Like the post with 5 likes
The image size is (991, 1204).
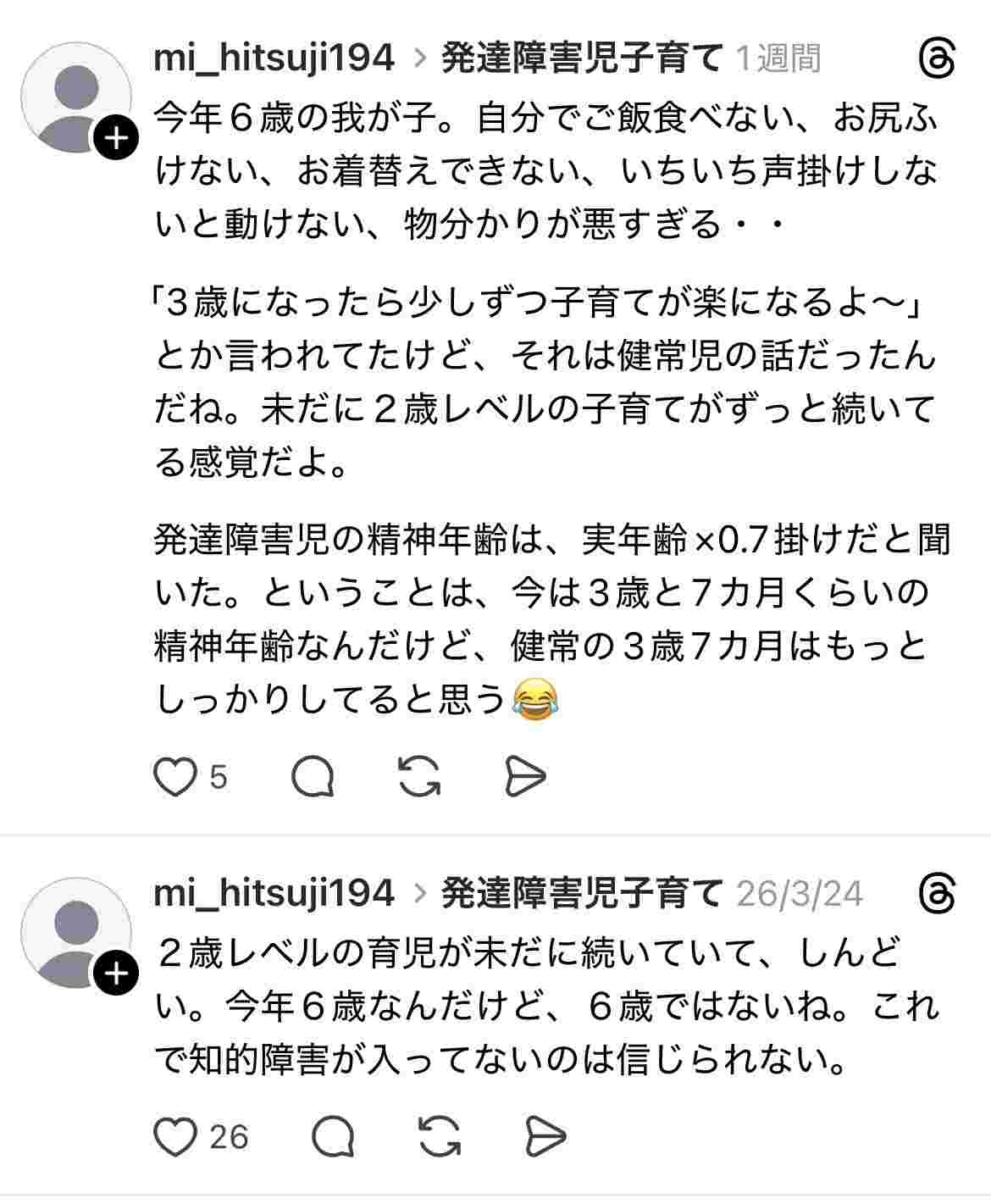click(x=175, y=776)
